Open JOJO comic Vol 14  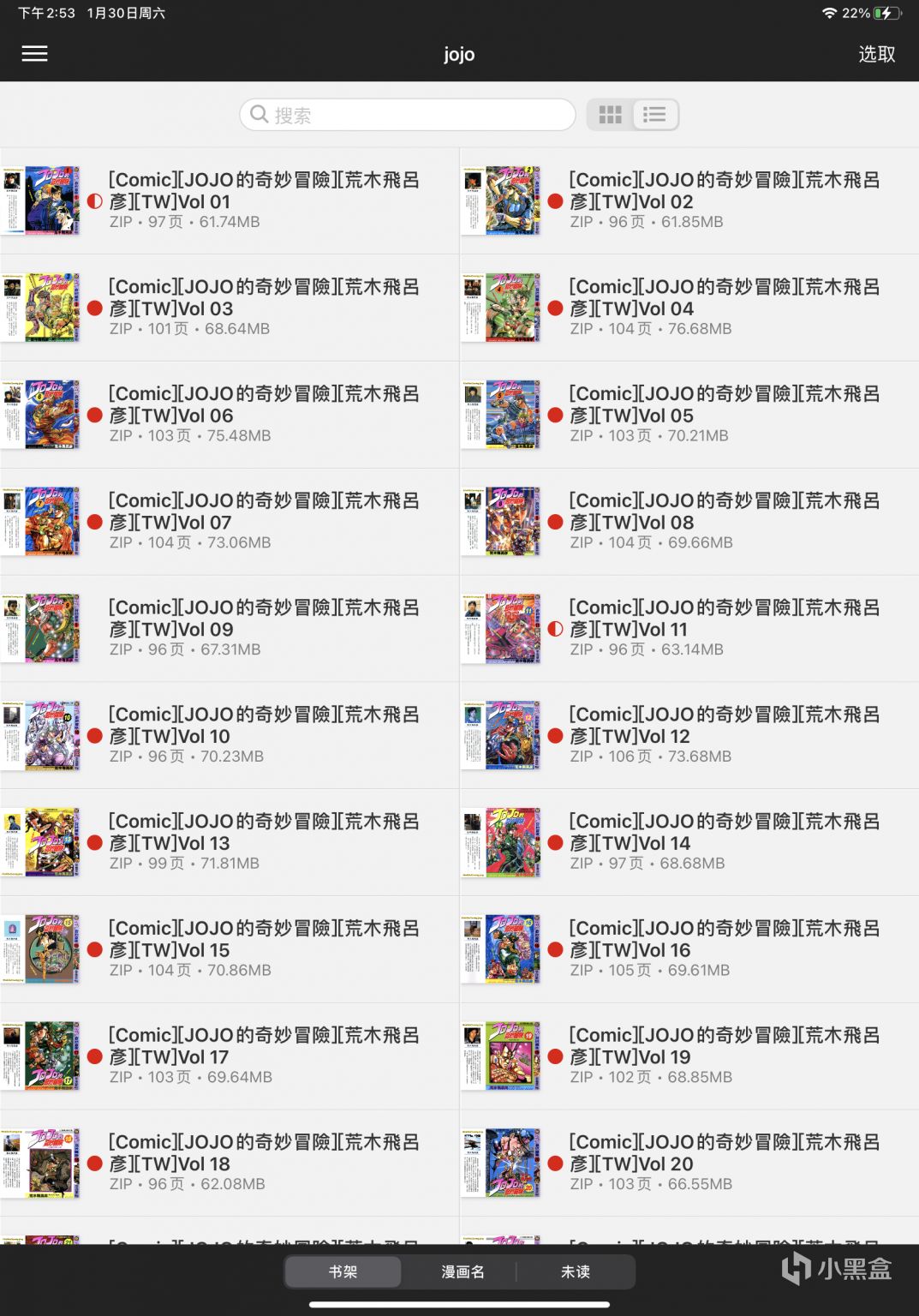click(689, 842)
